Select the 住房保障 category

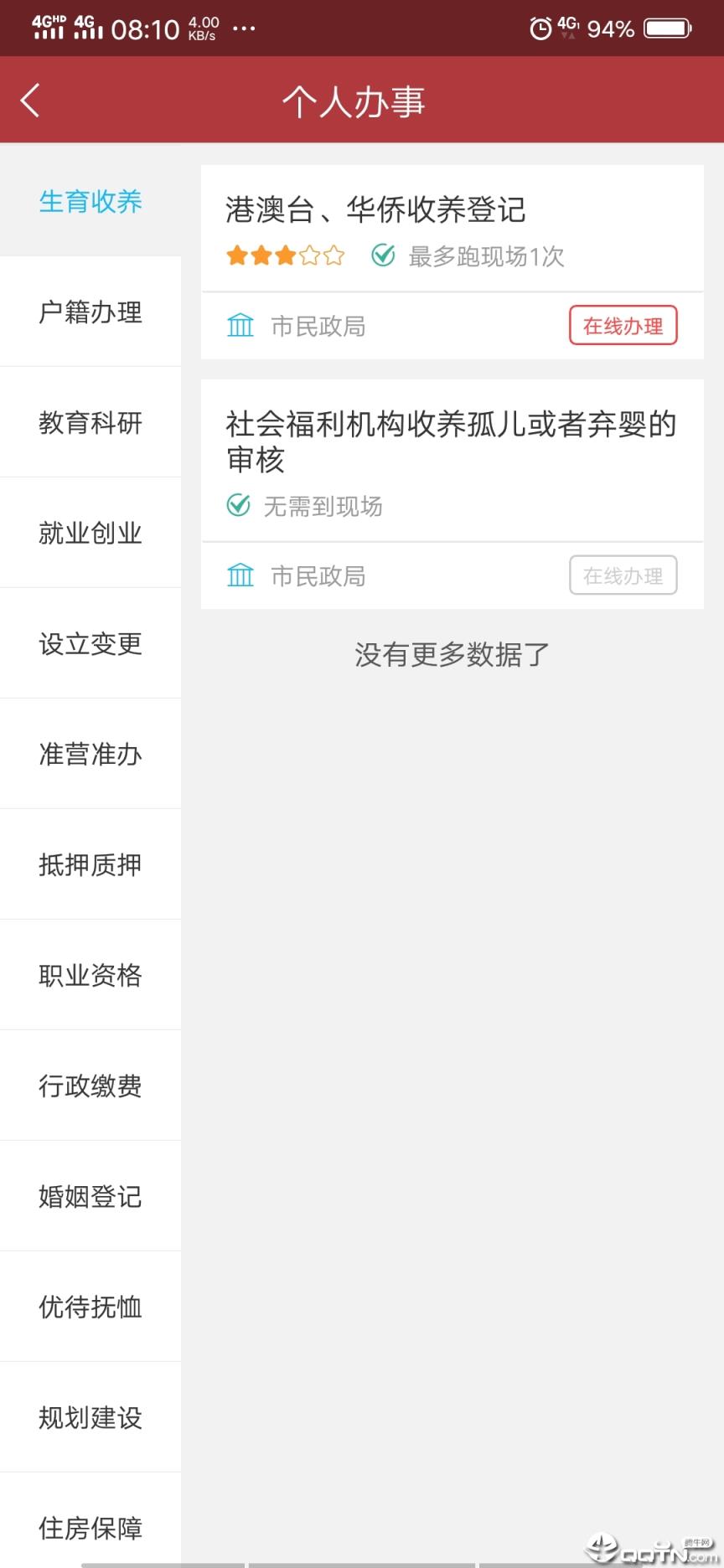coord(90,1529)
